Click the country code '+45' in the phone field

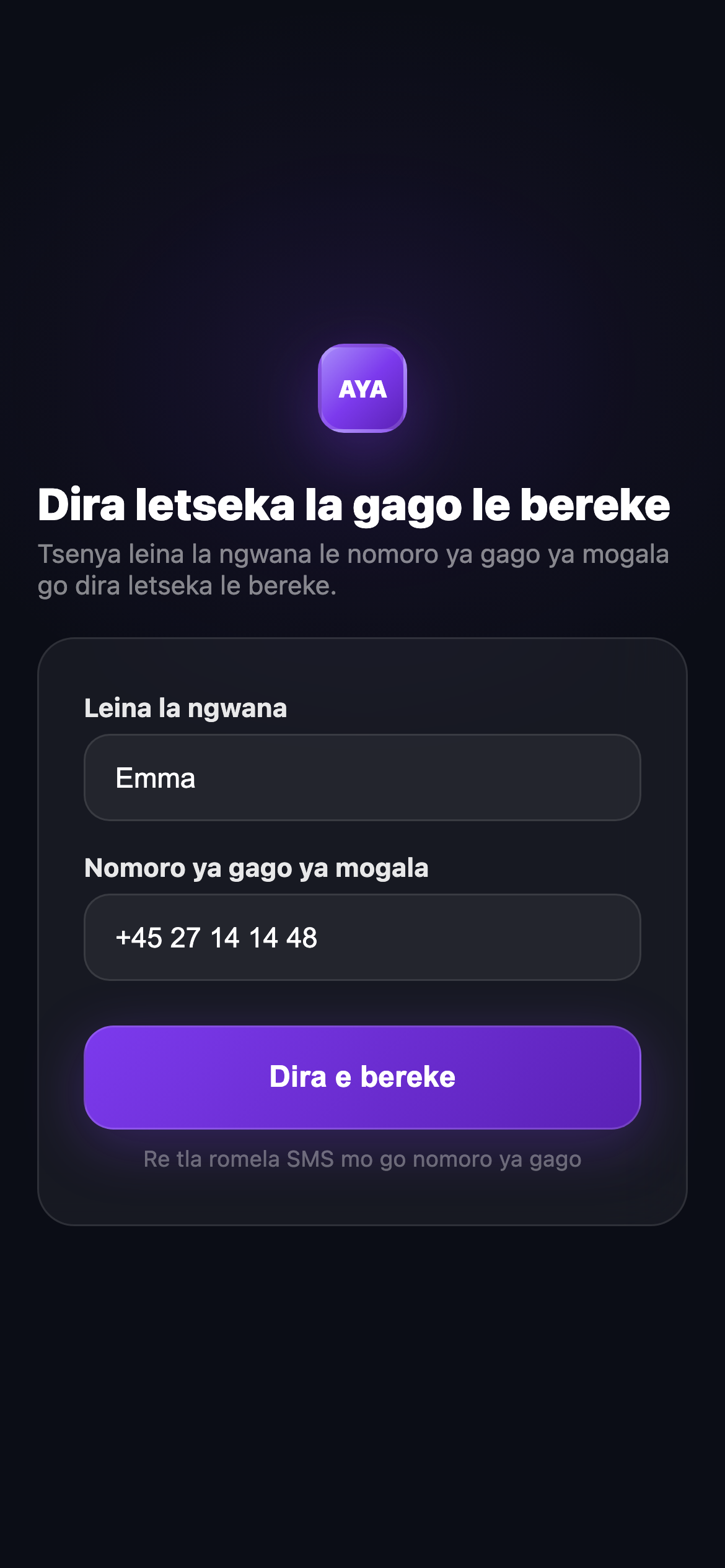tap(140, 937)
